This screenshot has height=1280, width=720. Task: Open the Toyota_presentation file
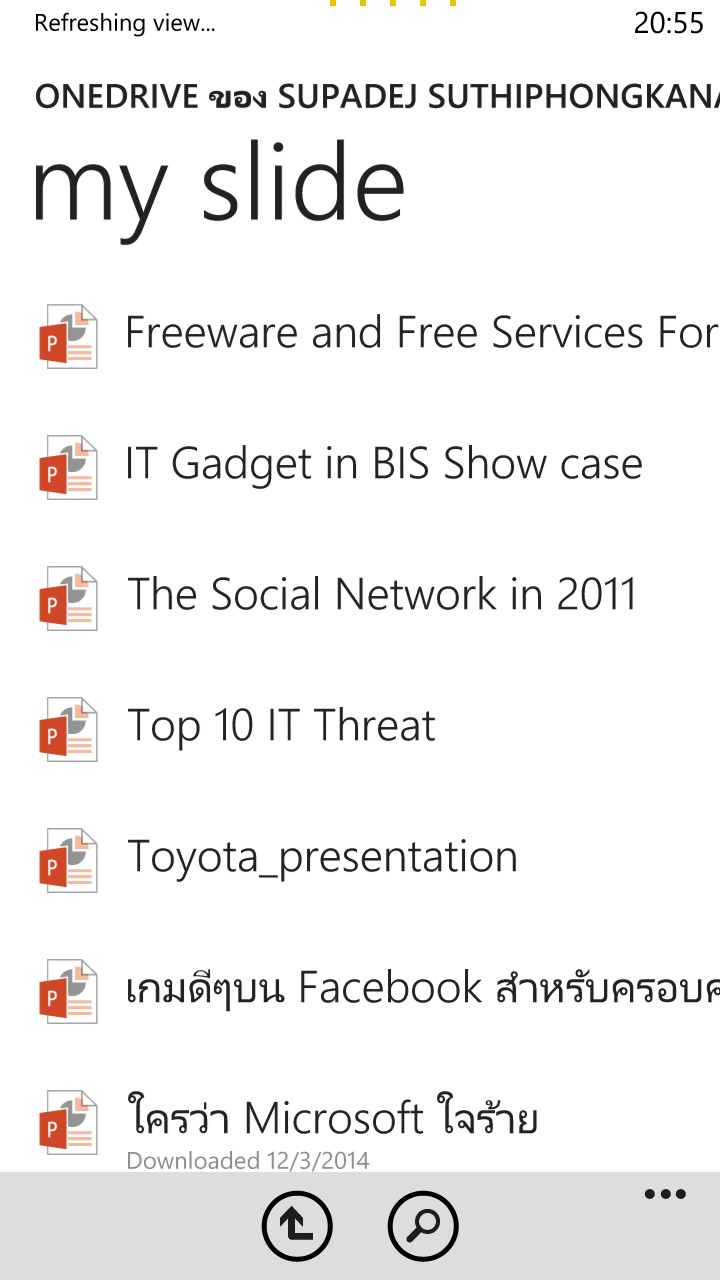[x=322, y=858]
